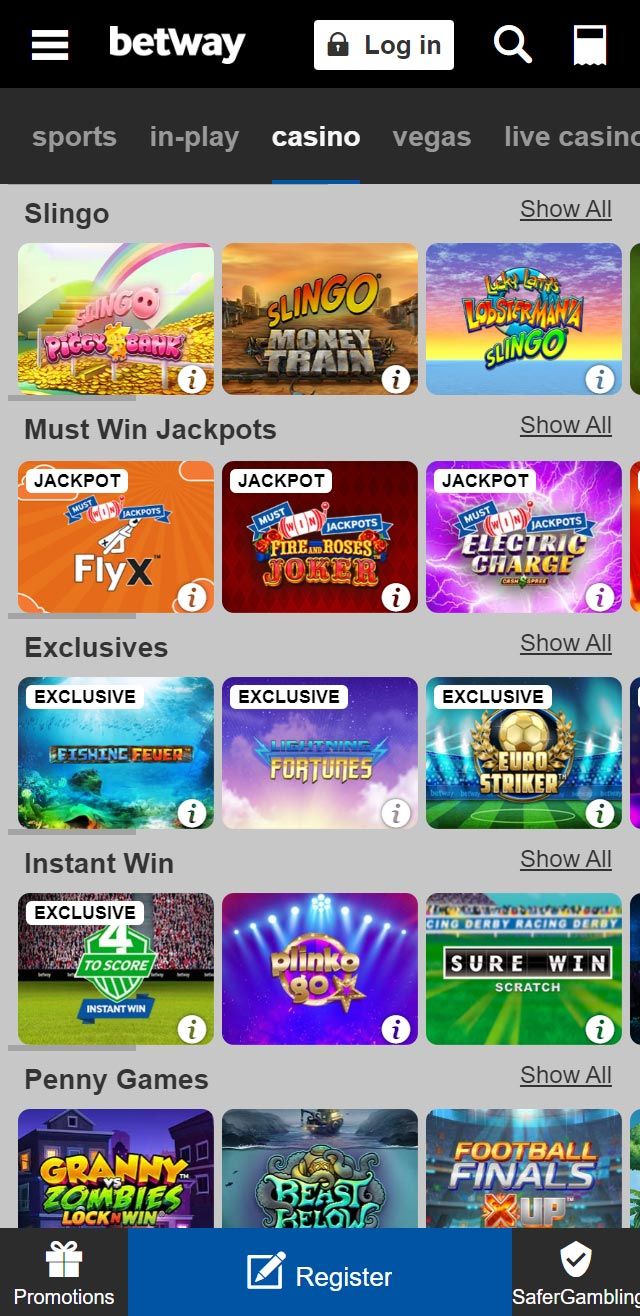This screenshot has height=1316, width=640.
Task: Switch to the vegas tab
Action: (x=431, y=137)
